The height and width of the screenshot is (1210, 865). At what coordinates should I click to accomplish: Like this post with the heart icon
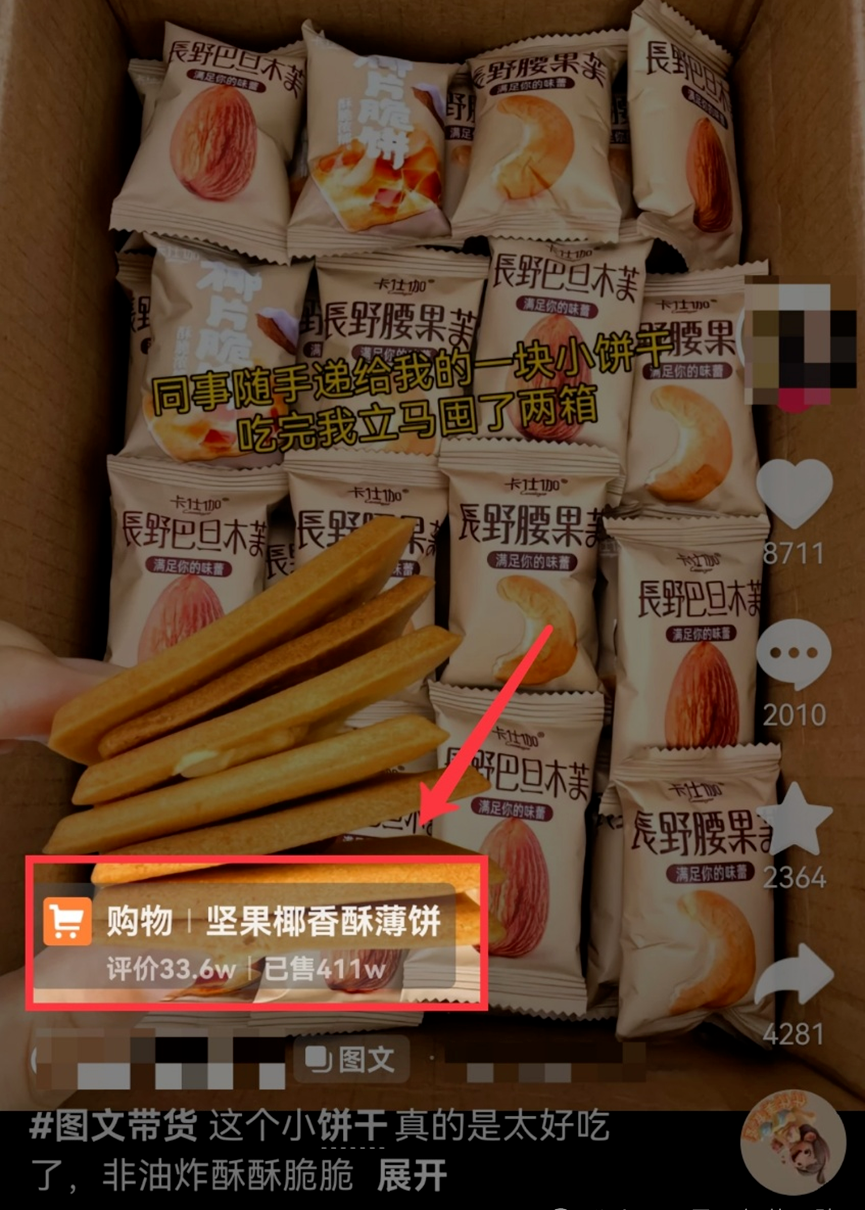point(794,494)
